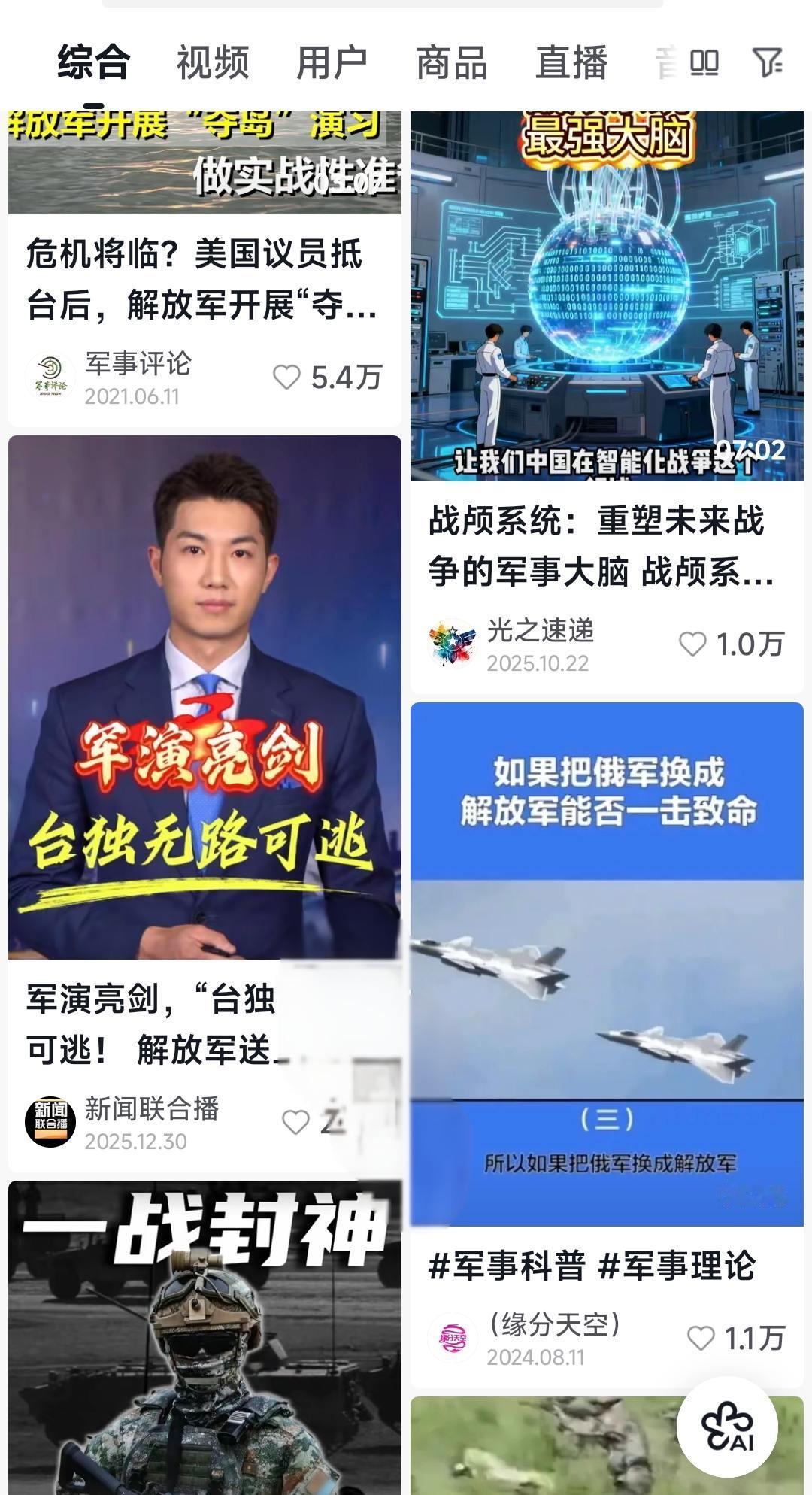Toggle the layout view icon
Viewport: 812px width, 1495px height.
click(704, 62)
